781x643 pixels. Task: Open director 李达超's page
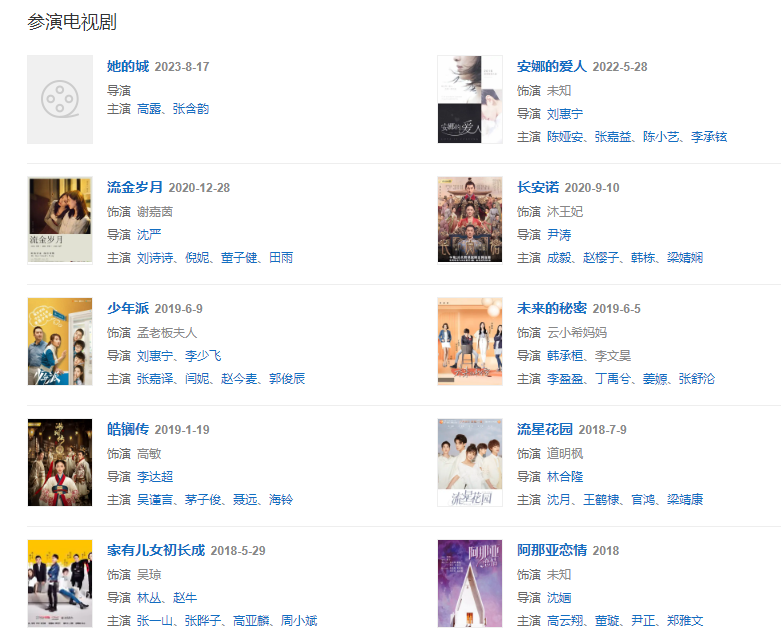(155, 477)
